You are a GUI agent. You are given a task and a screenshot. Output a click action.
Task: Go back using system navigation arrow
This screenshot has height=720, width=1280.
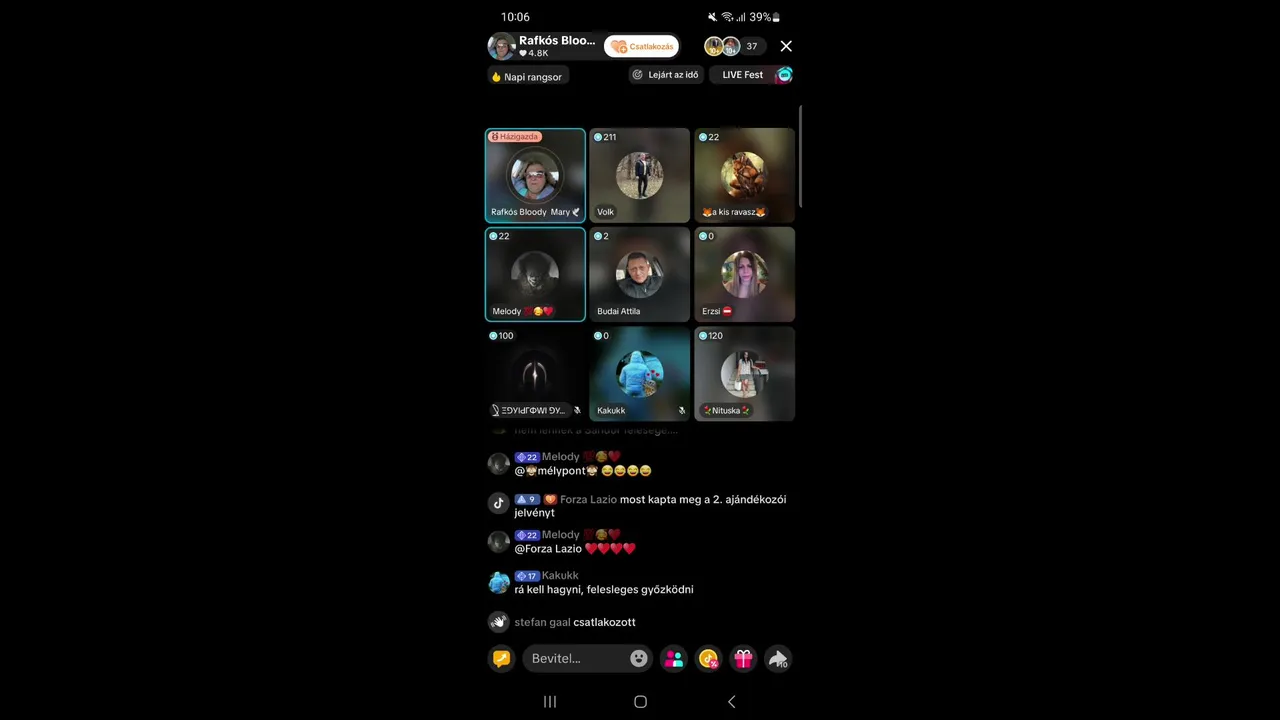(731, 702)
